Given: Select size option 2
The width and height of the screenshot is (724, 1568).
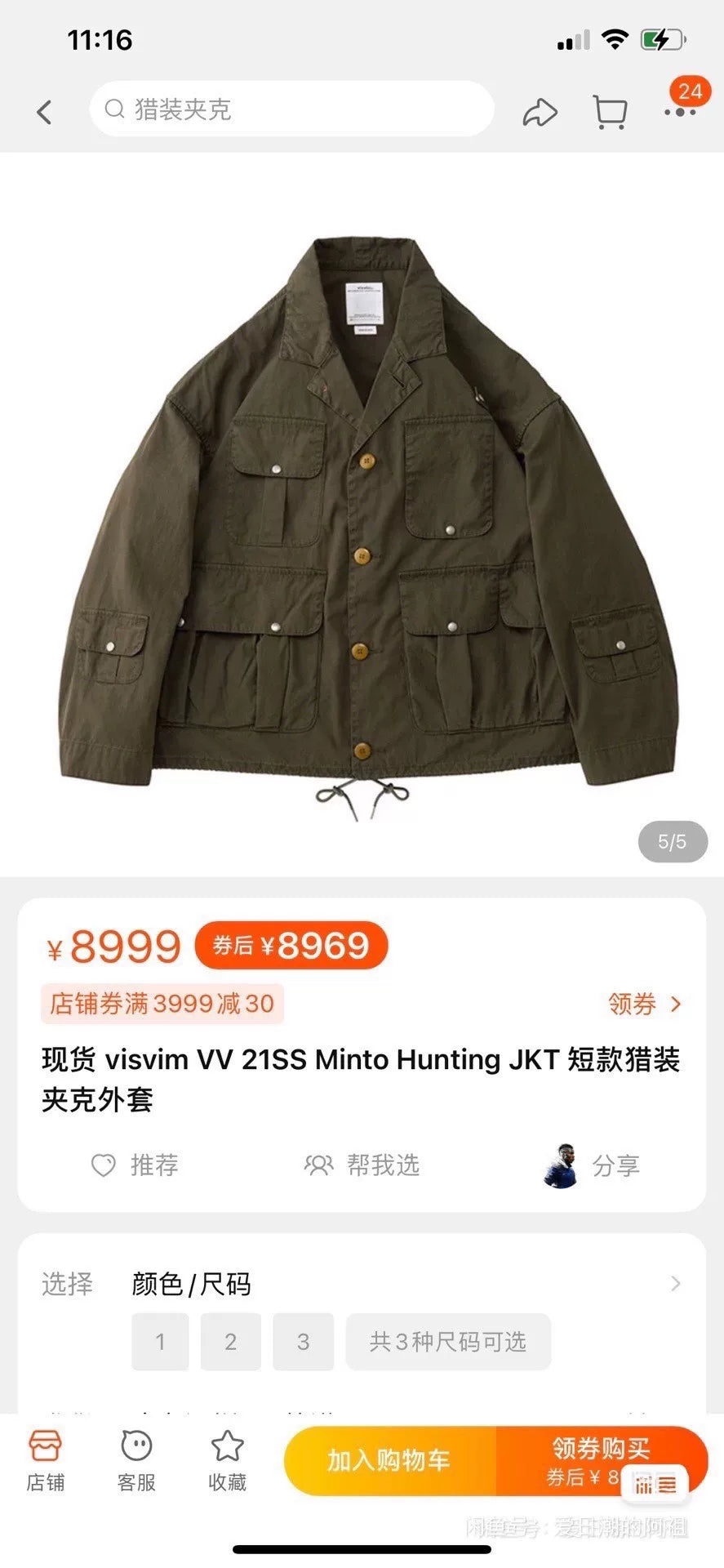Looking at the screenshot, I should [230, 1342].
